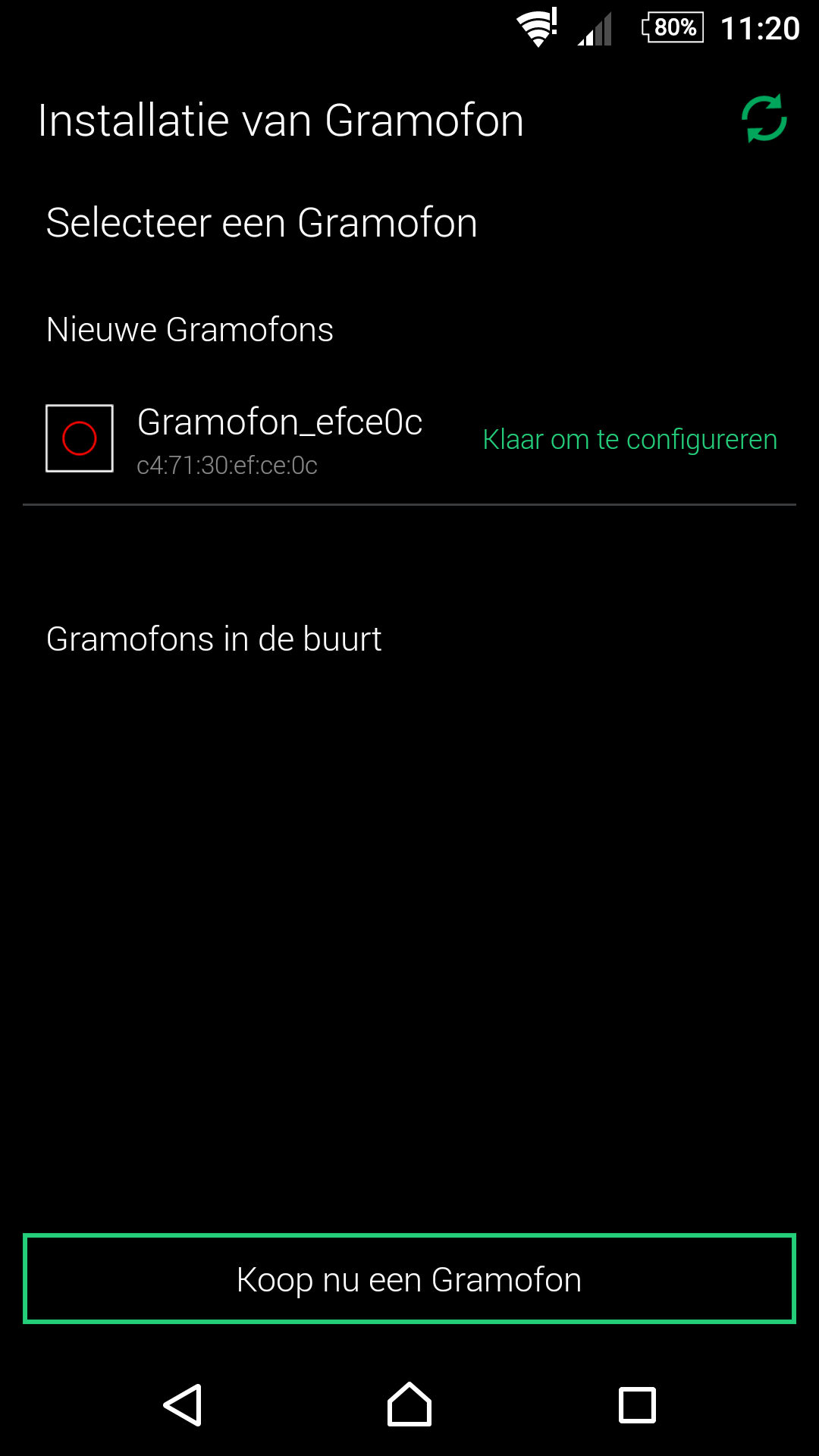Tap the Koop nu een Gramofon button

(x=409, y=1279)
